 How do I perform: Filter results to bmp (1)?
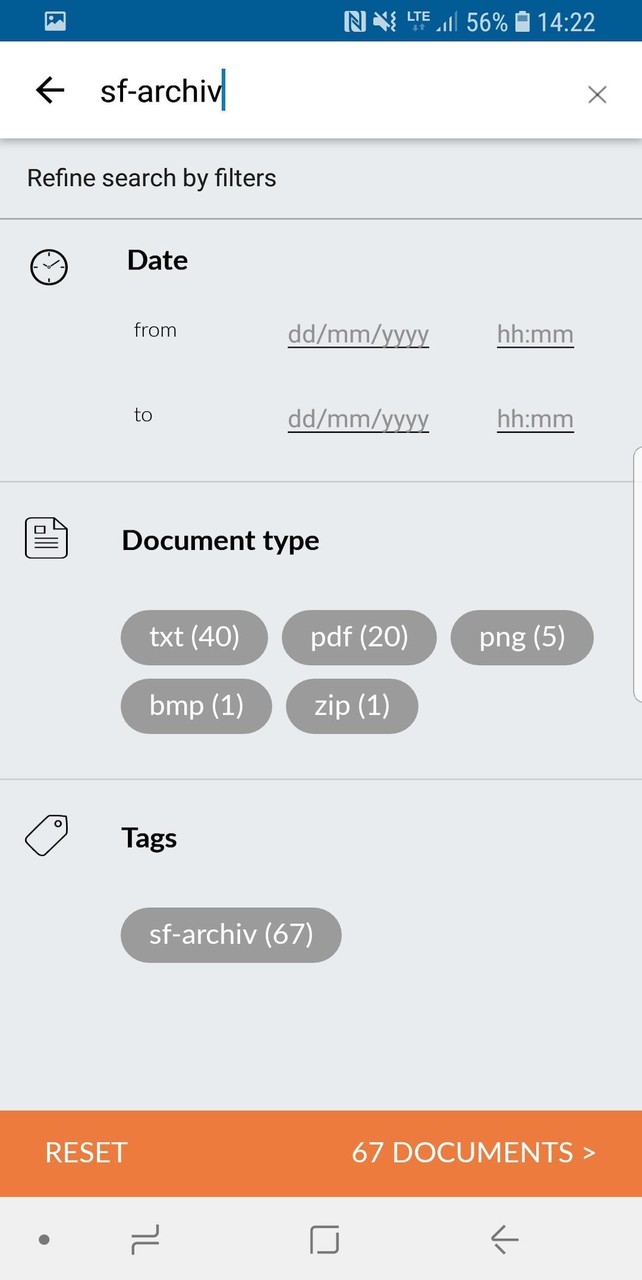coord(196,706)
